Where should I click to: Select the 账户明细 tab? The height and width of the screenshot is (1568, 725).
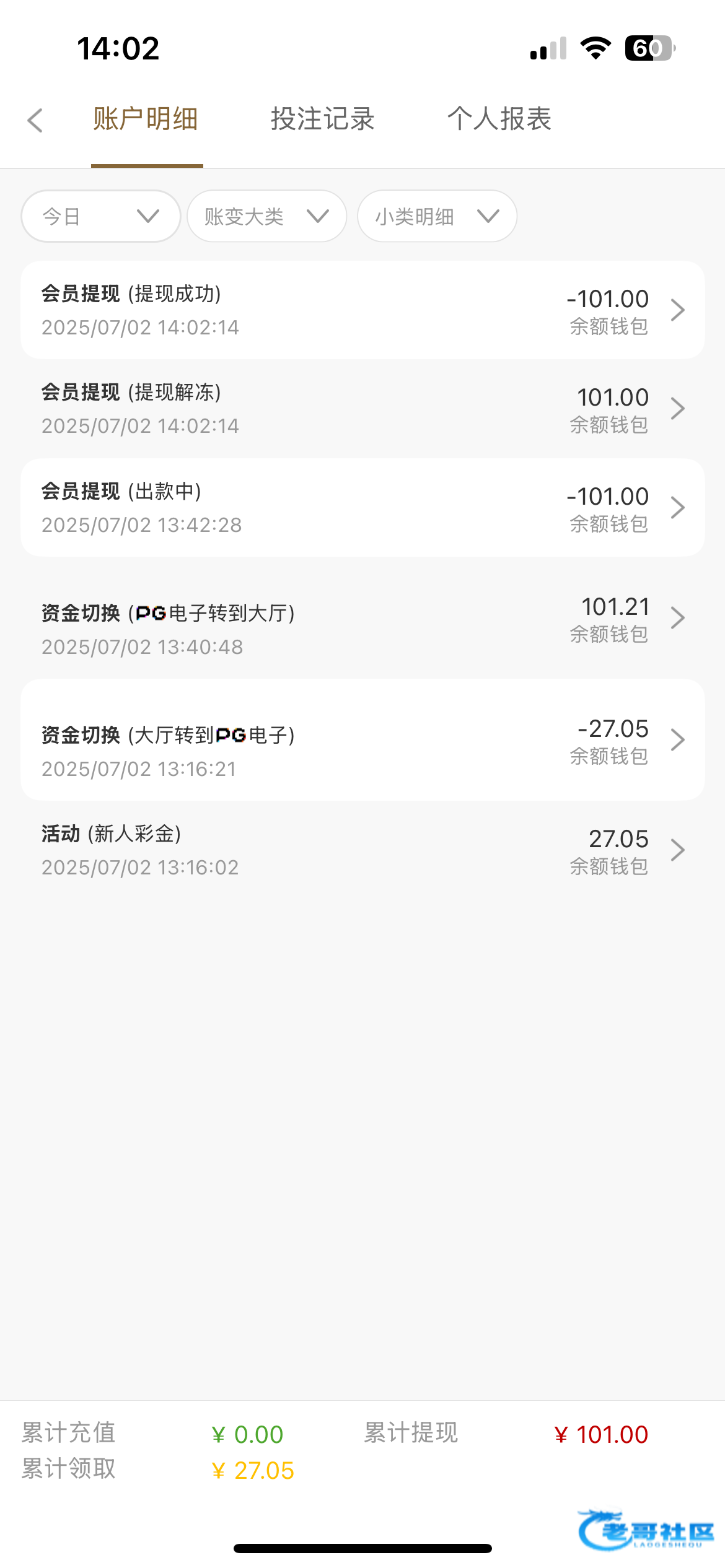[146, 119]
